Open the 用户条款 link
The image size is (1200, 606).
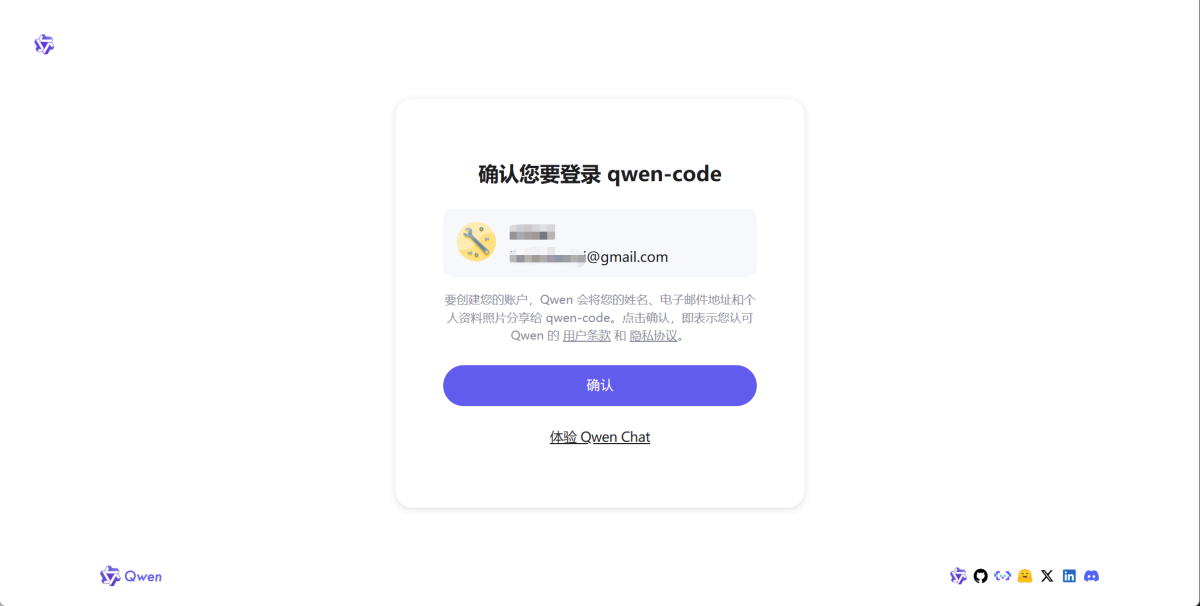[x=586, y=336]
